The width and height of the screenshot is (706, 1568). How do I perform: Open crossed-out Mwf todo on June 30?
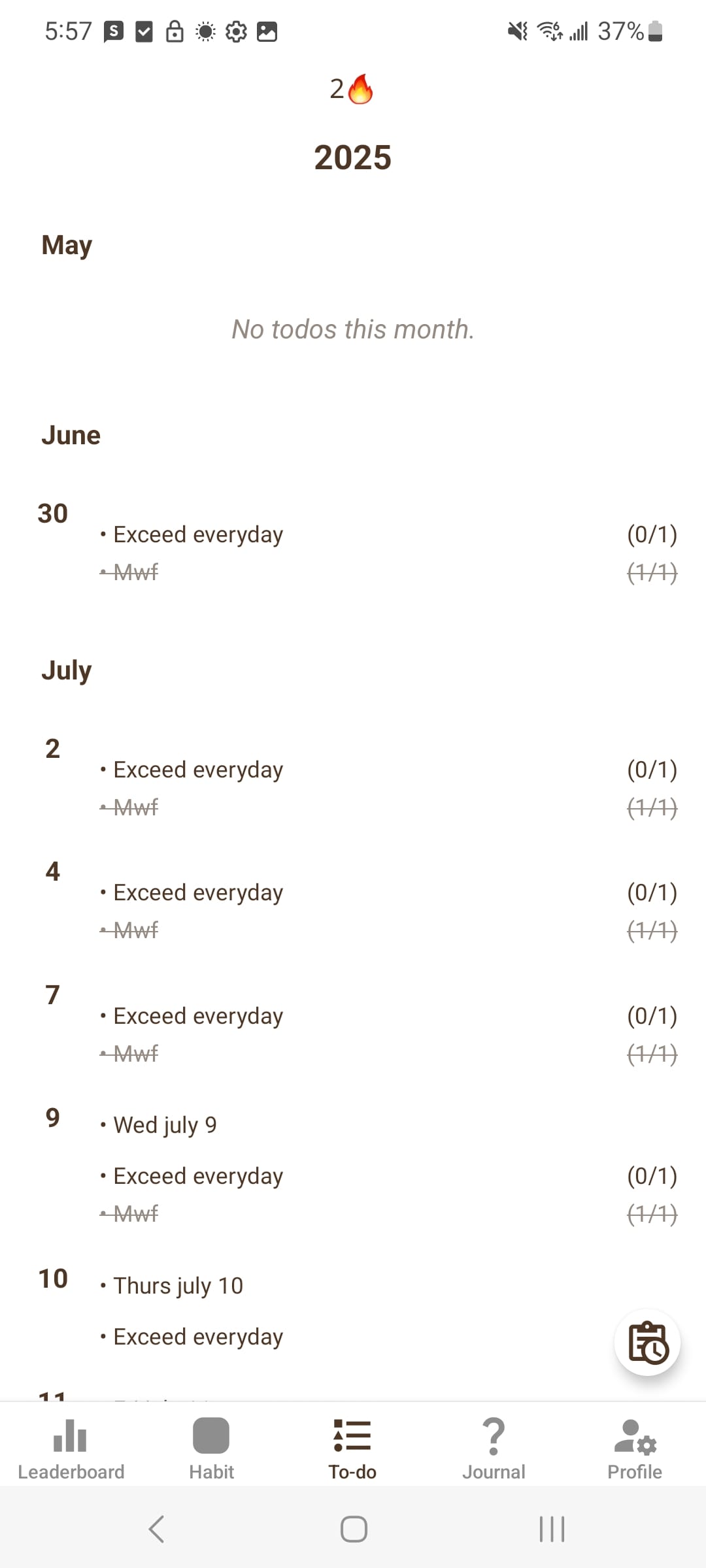[x=136, y=572]
